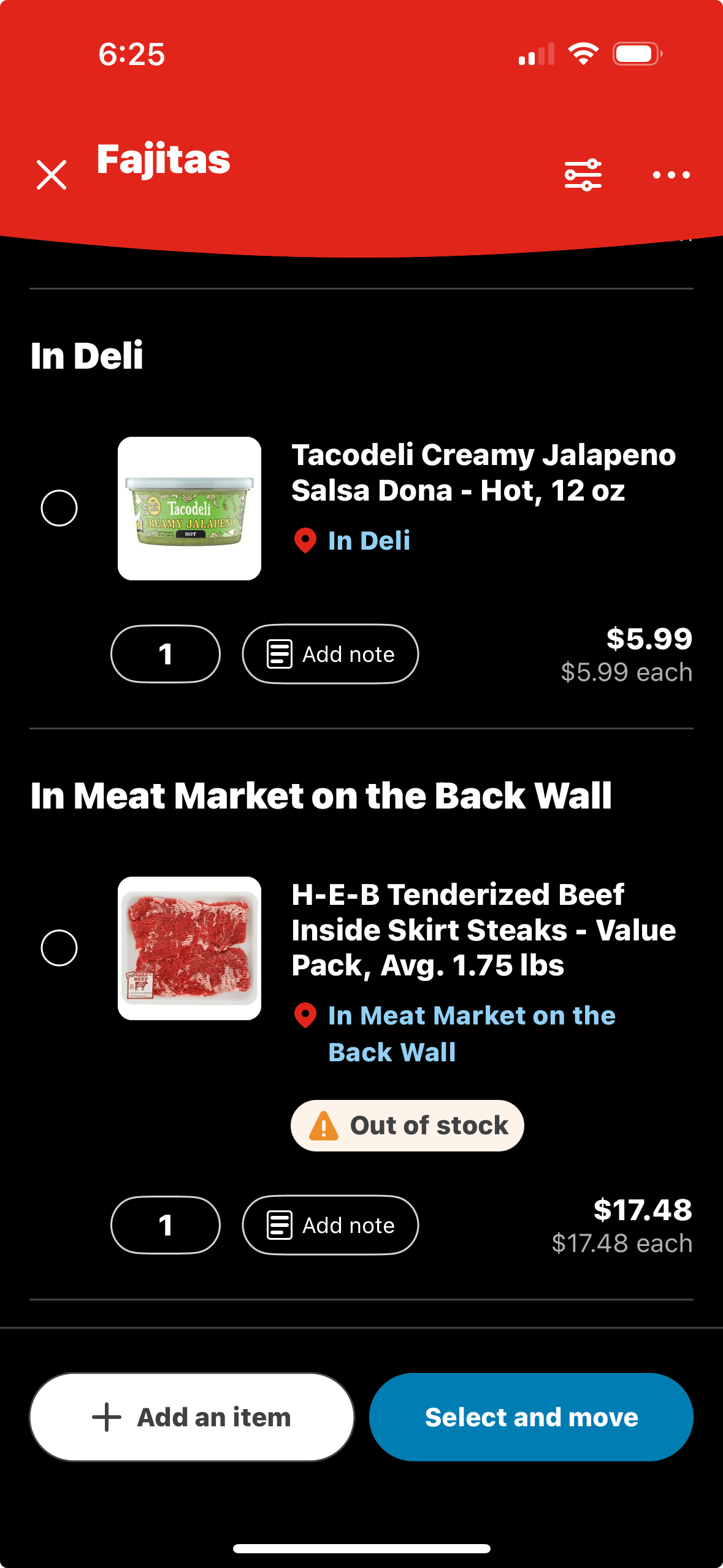Add note to Tacodeli salsa item
The image size is (723, 1568).
pos(331,654)
